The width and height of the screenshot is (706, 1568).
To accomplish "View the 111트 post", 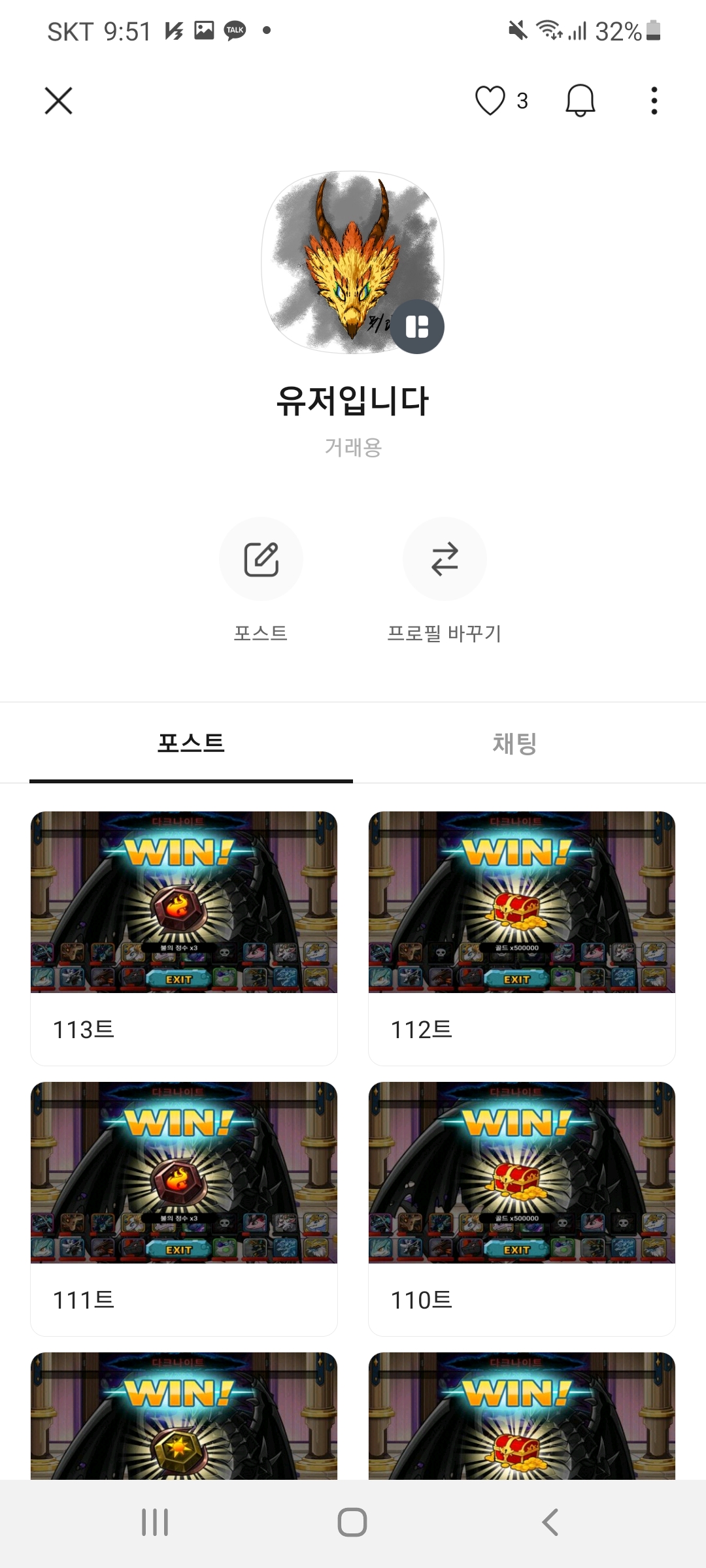I will pyautogui.click(x=184, y=1209).
